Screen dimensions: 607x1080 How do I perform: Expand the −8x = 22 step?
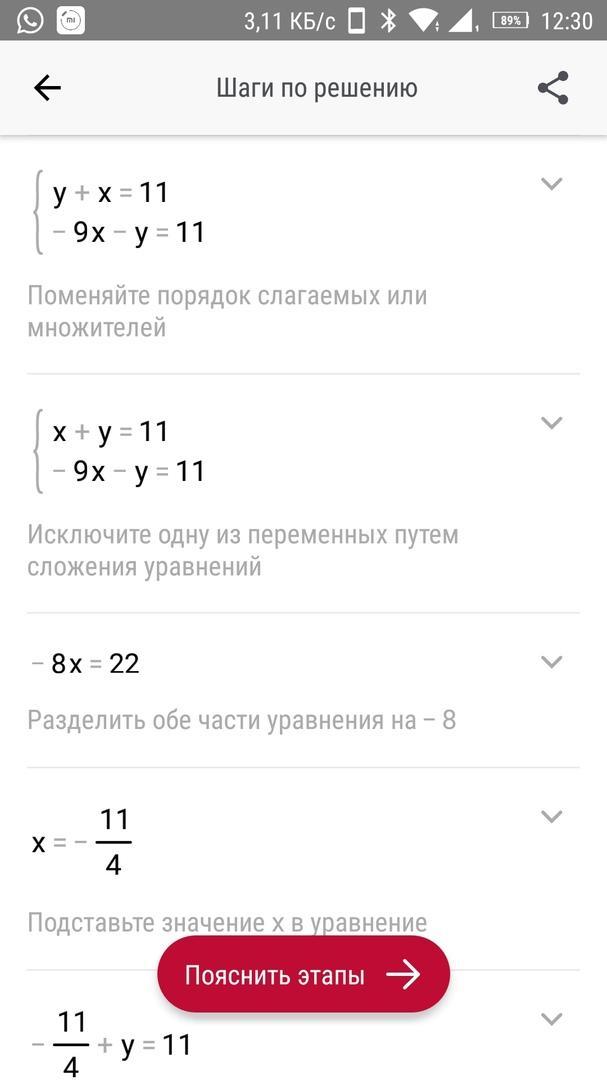pos(551,662)
